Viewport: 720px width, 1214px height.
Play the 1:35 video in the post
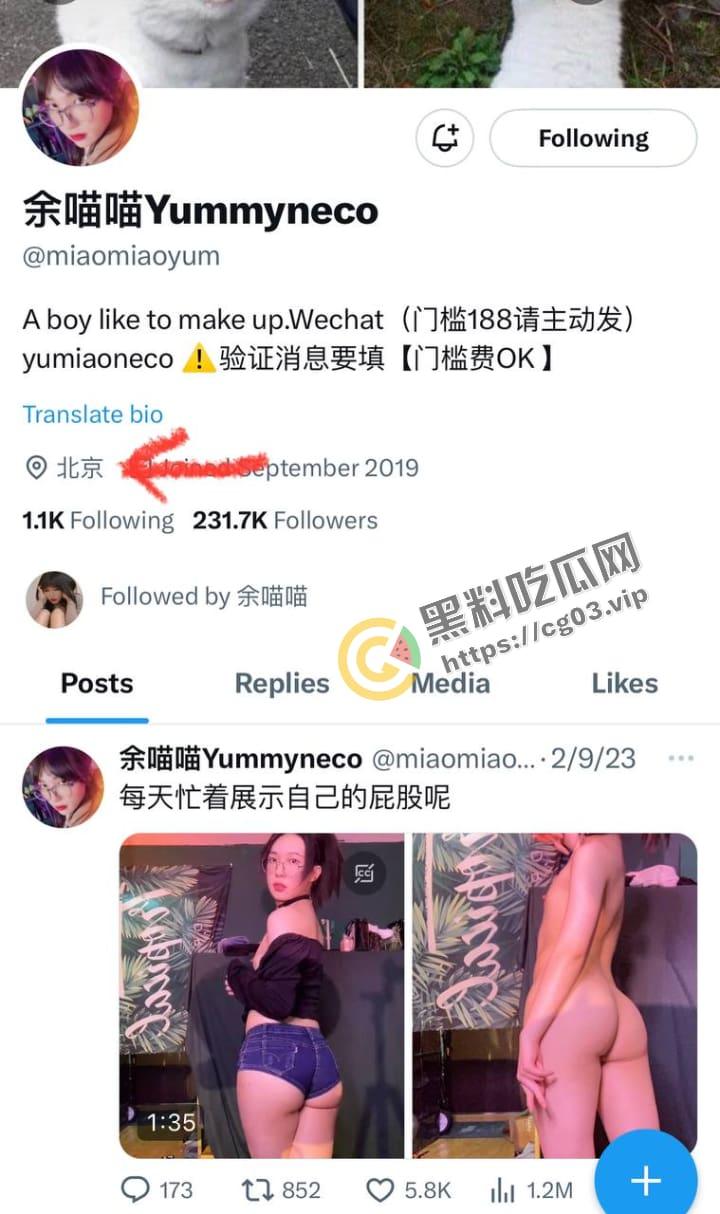(261, 995)
